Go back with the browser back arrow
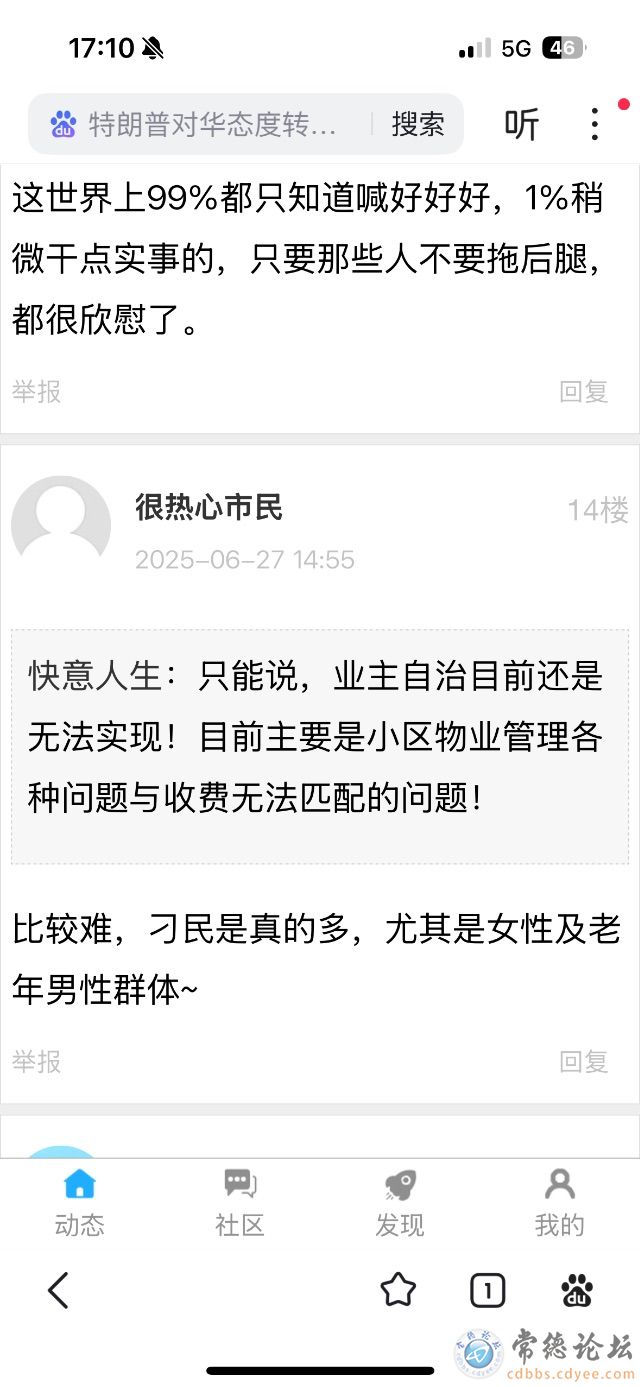The width and height of the screenshot is (640, 1387). pos(59,1290)
